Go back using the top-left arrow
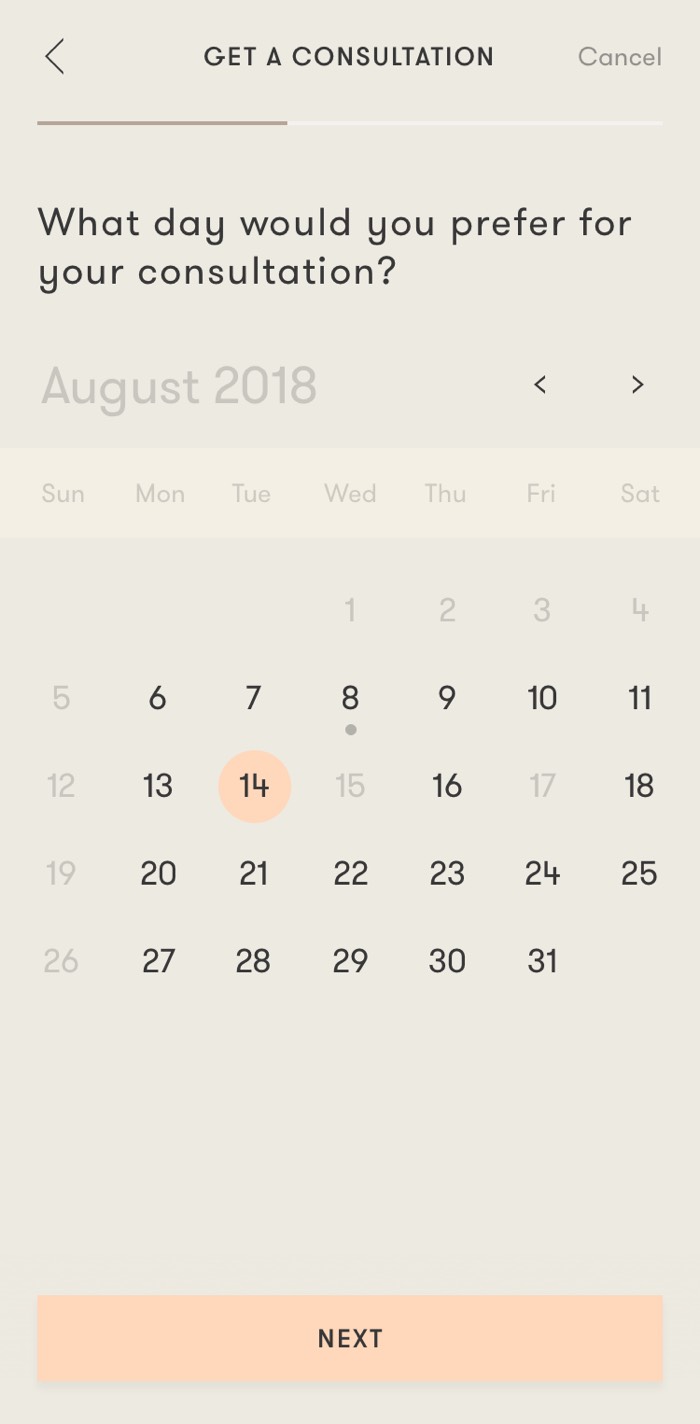 [x=55, y=57]
